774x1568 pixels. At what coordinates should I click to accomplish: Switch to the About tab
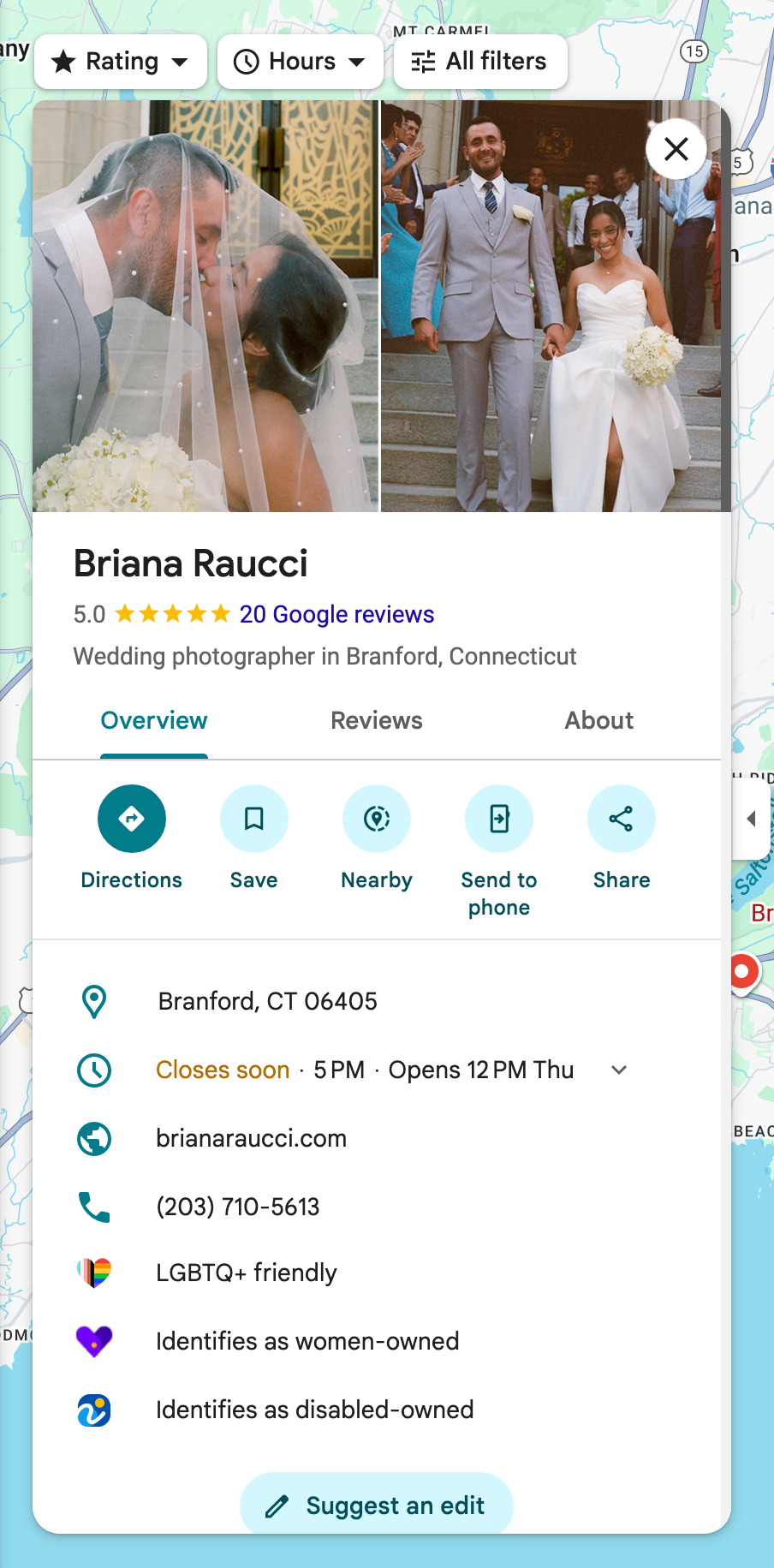click(x=599, y=720)
